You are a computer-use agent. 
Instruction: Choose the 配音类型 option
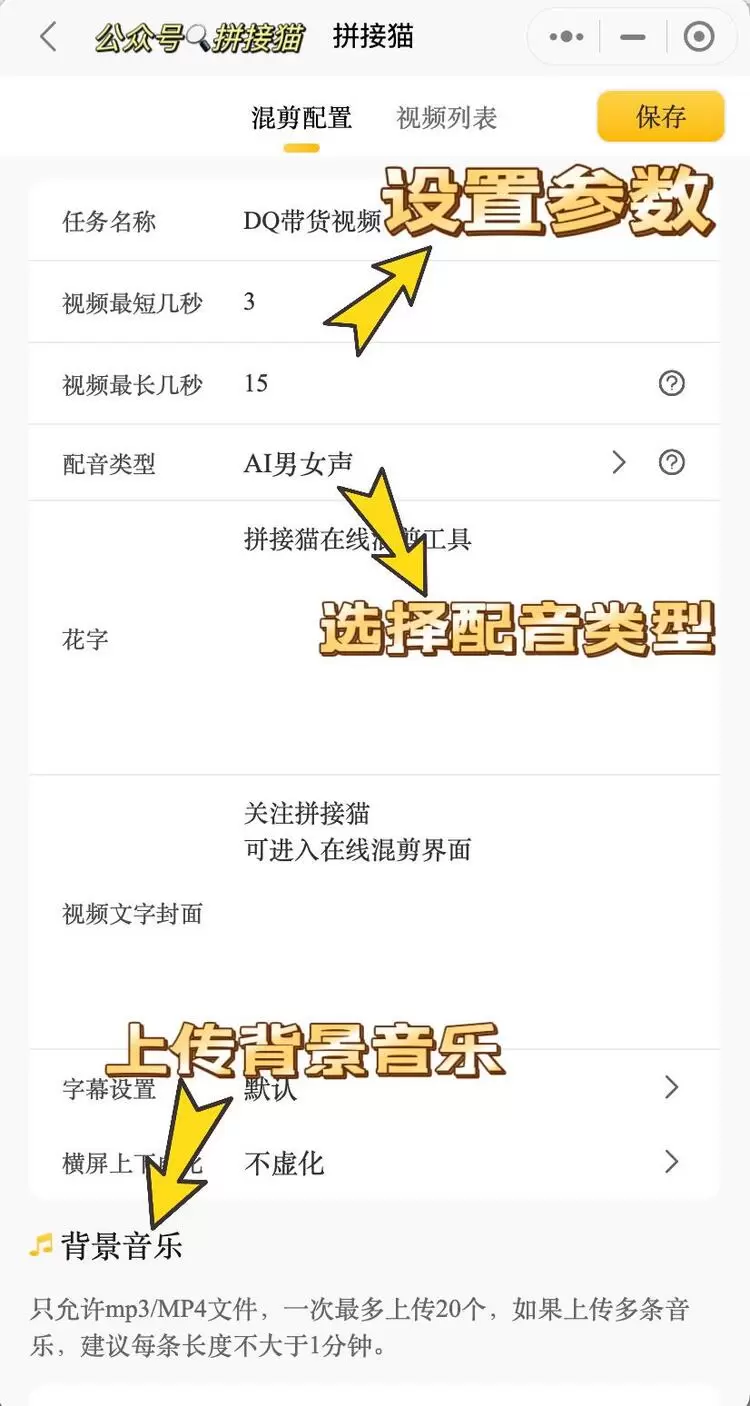(x=430, y=463)
